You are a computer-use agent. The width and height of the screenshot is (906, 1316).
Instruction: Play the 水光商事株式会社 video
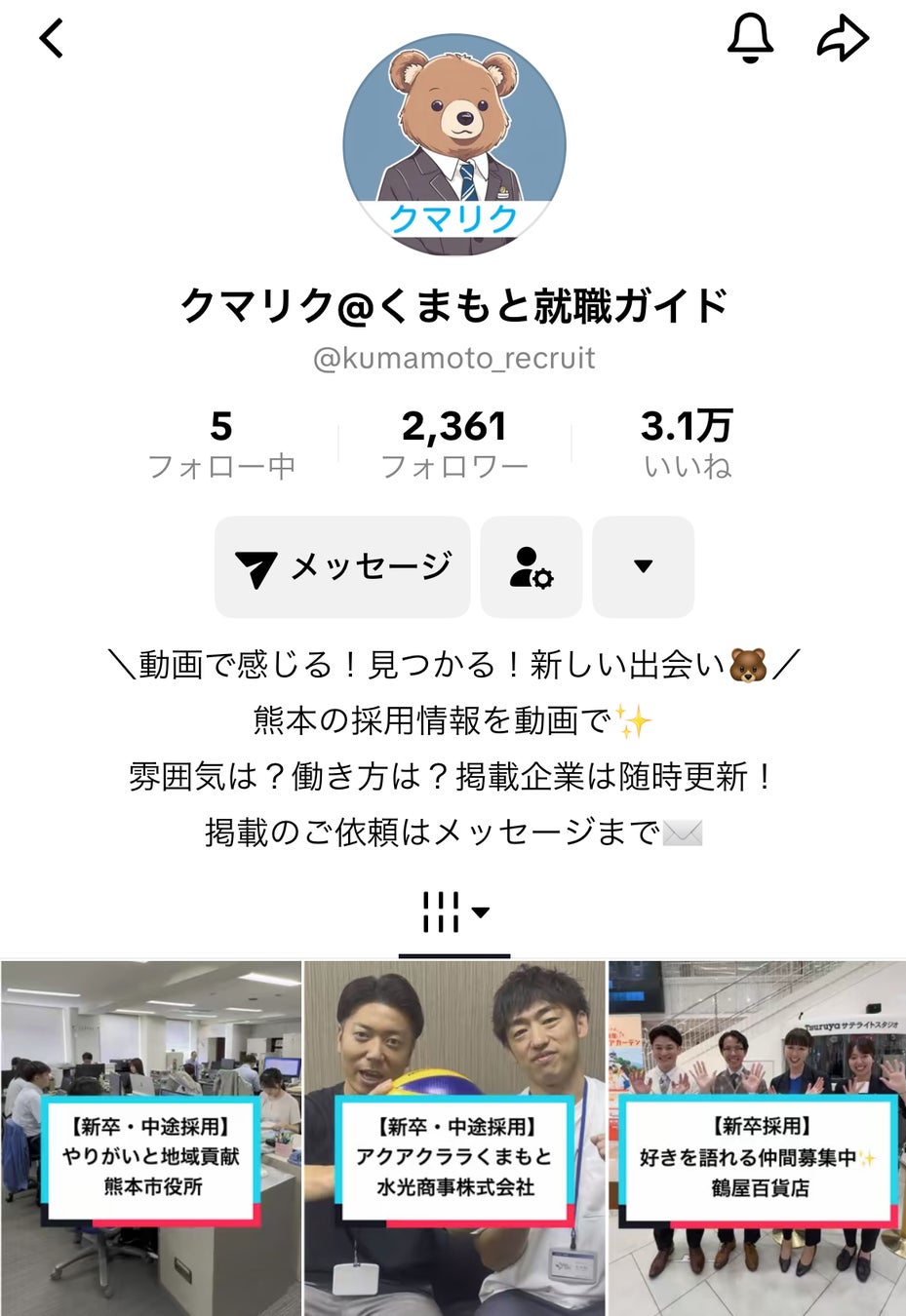[454, 1138]
